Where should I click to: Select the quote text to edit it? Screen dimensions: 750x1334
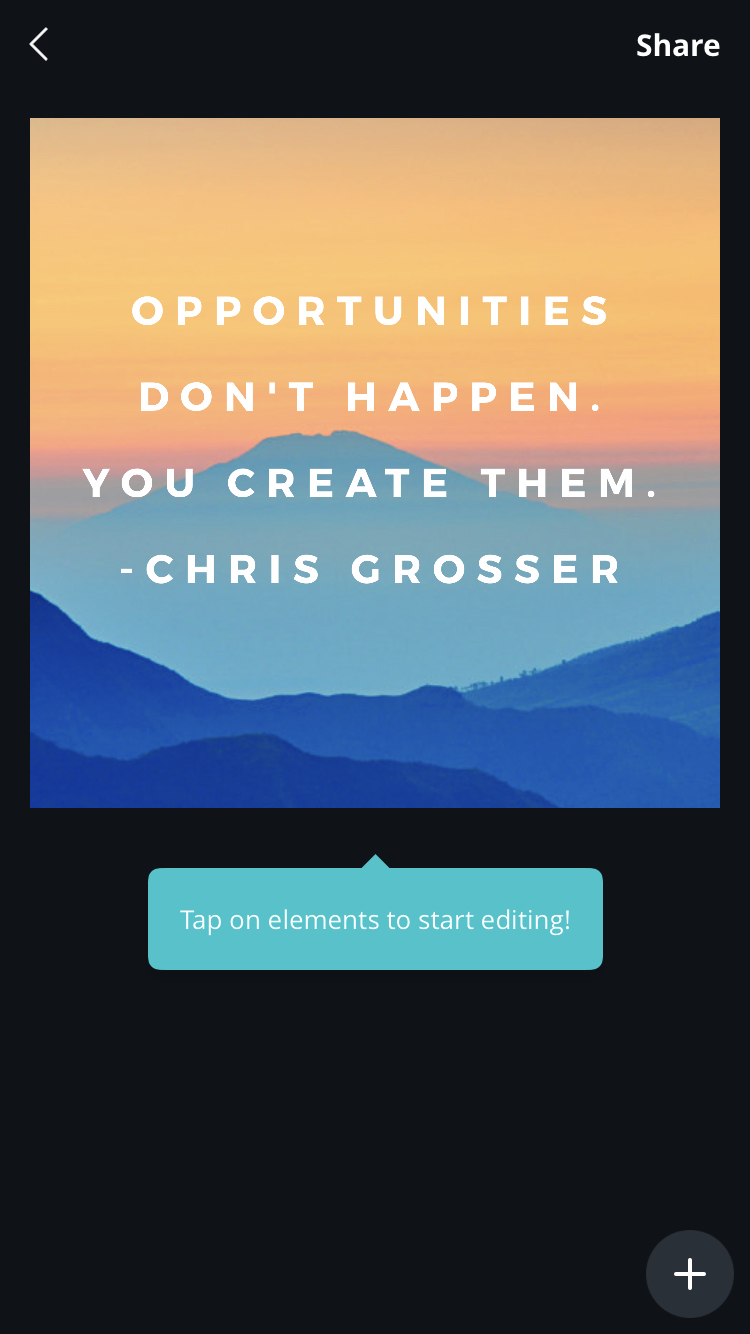[x=373, y=440]
